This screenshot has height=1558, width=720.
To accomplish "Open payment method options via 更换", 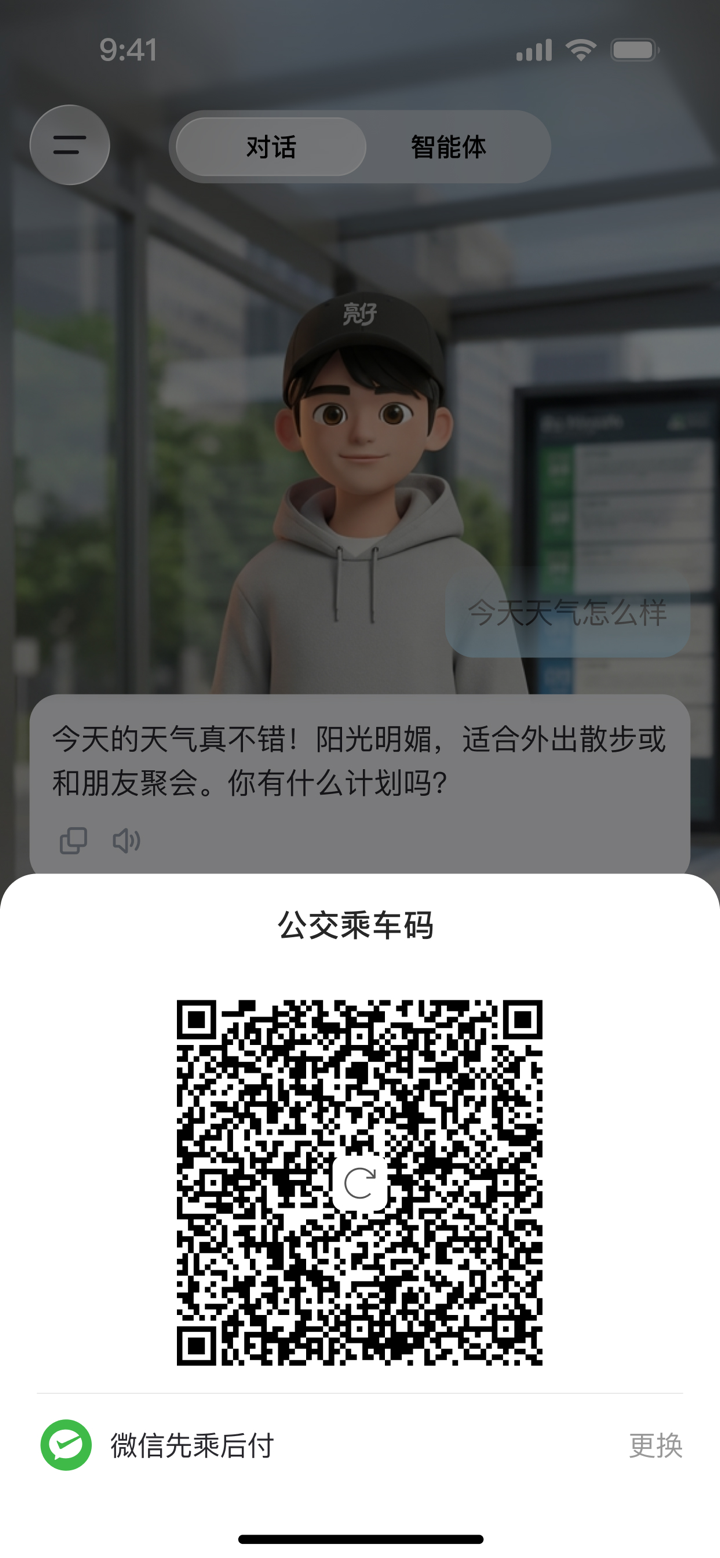I will pos(654,1444).
